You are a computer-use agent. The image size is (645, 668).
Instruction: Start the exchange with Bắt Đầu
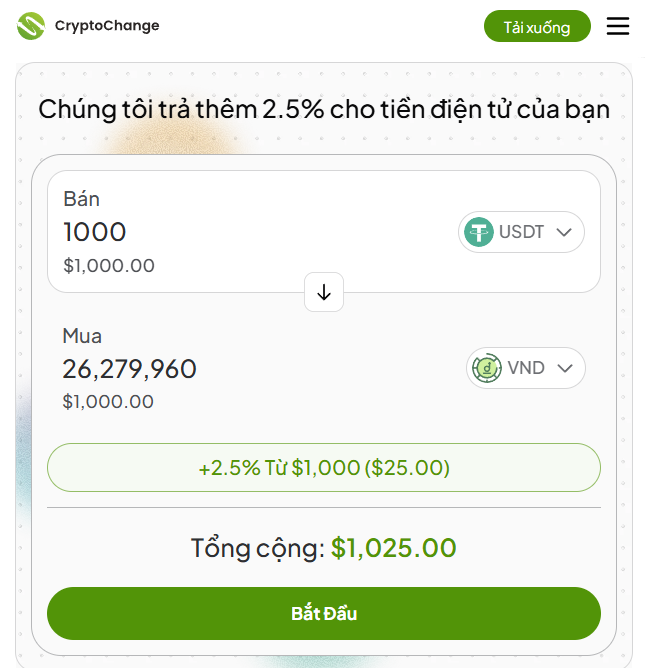click(x=324, y=613)
